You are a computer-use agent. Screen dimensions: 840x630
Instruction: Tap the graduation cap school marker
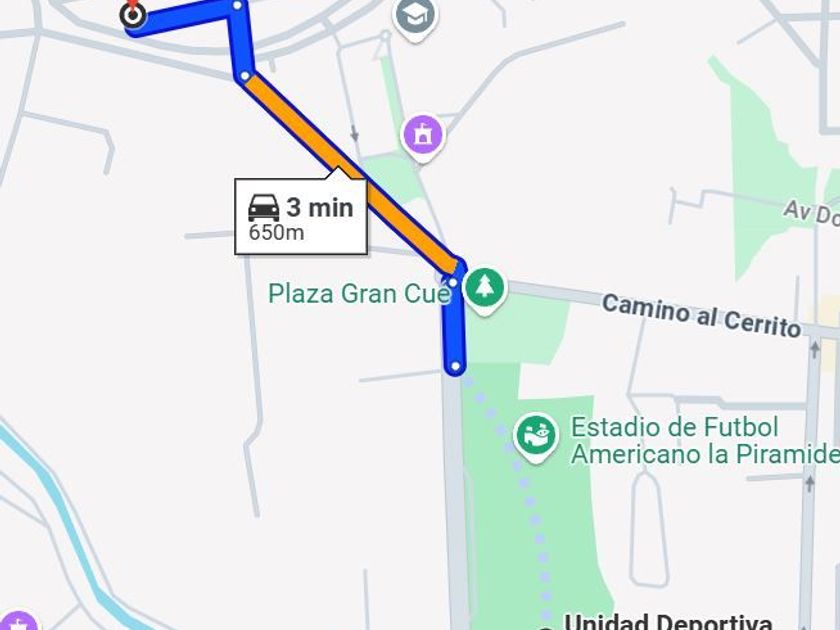(x=415, y=16)
